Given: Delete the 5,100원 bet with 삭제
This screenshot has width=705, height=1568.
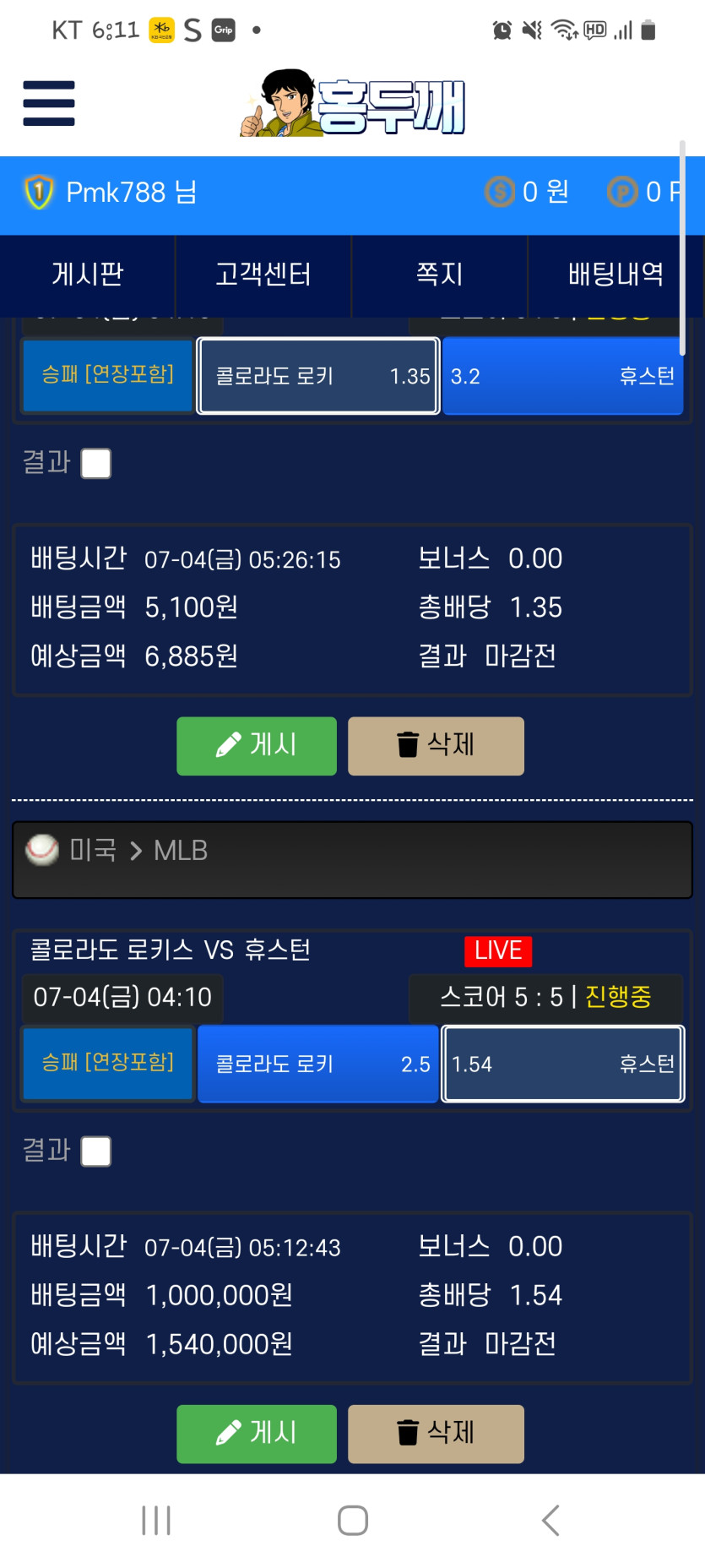Looking at the screenshot, I should coord(436,746).
